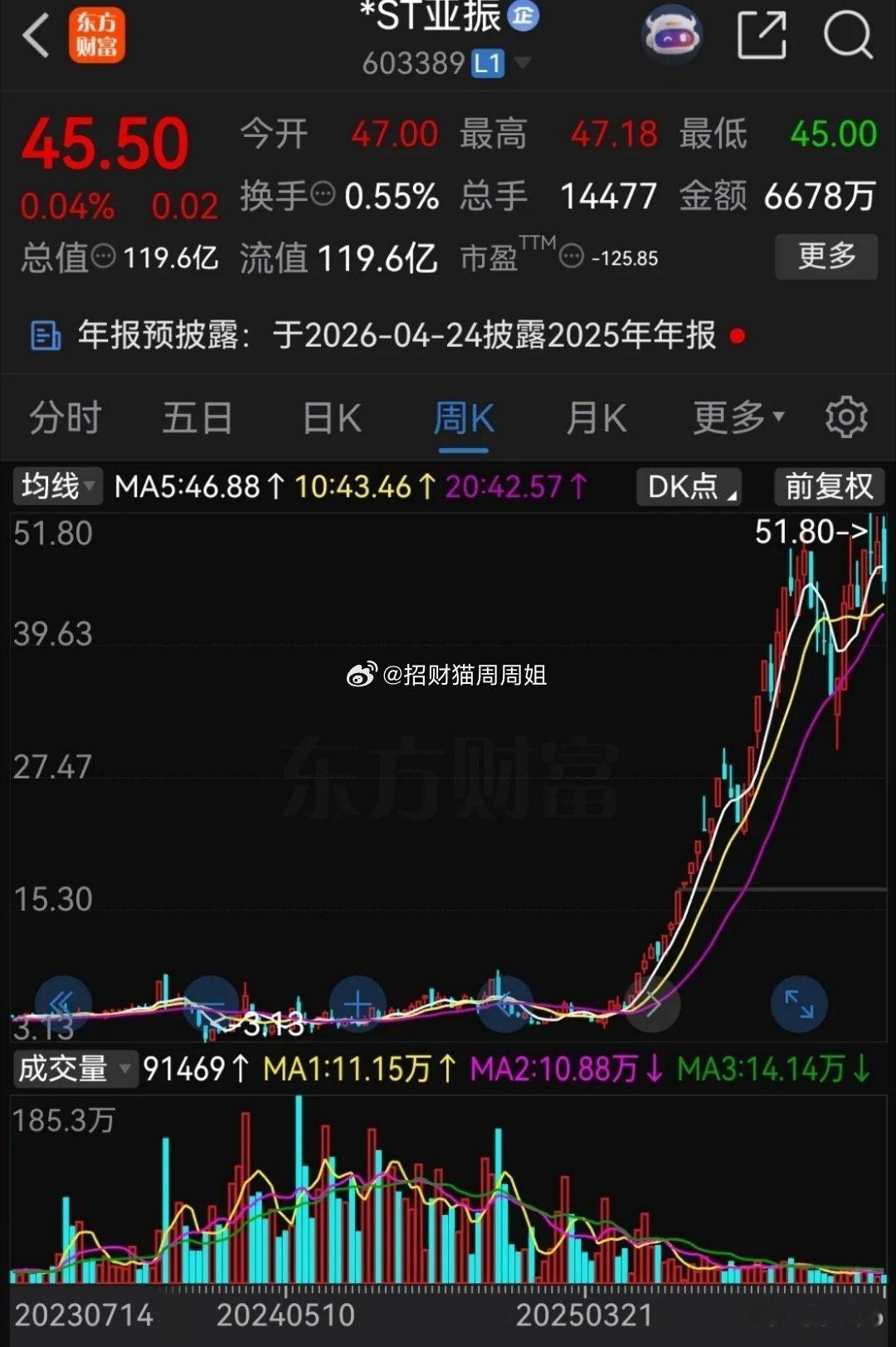Go back with the arrow icon
Screen dimensions: 896x1347
[37, 36]
